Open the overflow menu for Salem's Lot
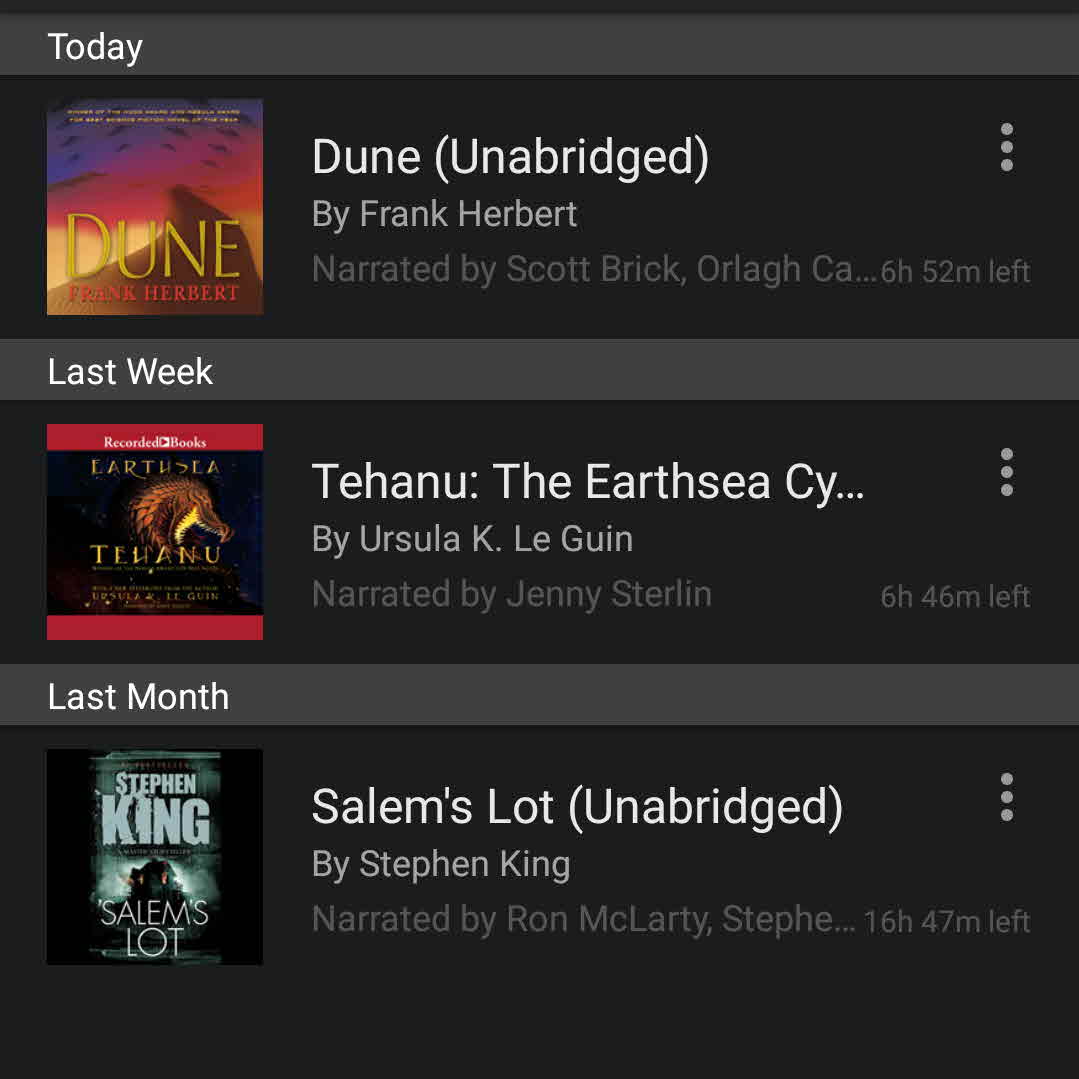The height and width of the screenshot is (1079, 1079). click(x=1006, y=797)
